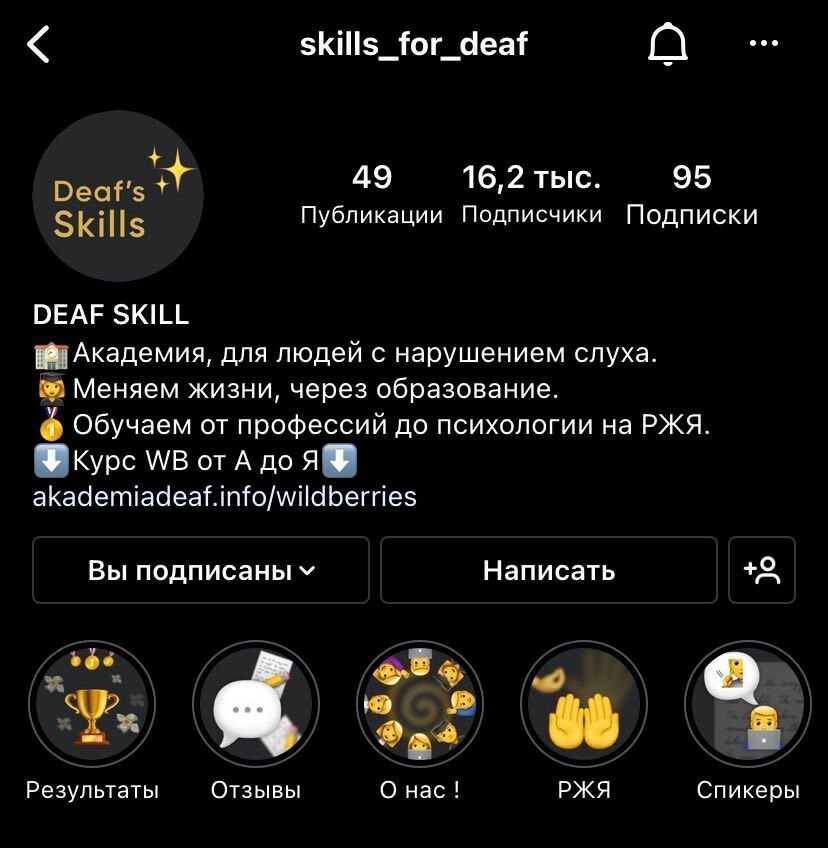828x848 pixels.
Task: Open the Отзывы story highlight
Action: [x=256, y=704]
